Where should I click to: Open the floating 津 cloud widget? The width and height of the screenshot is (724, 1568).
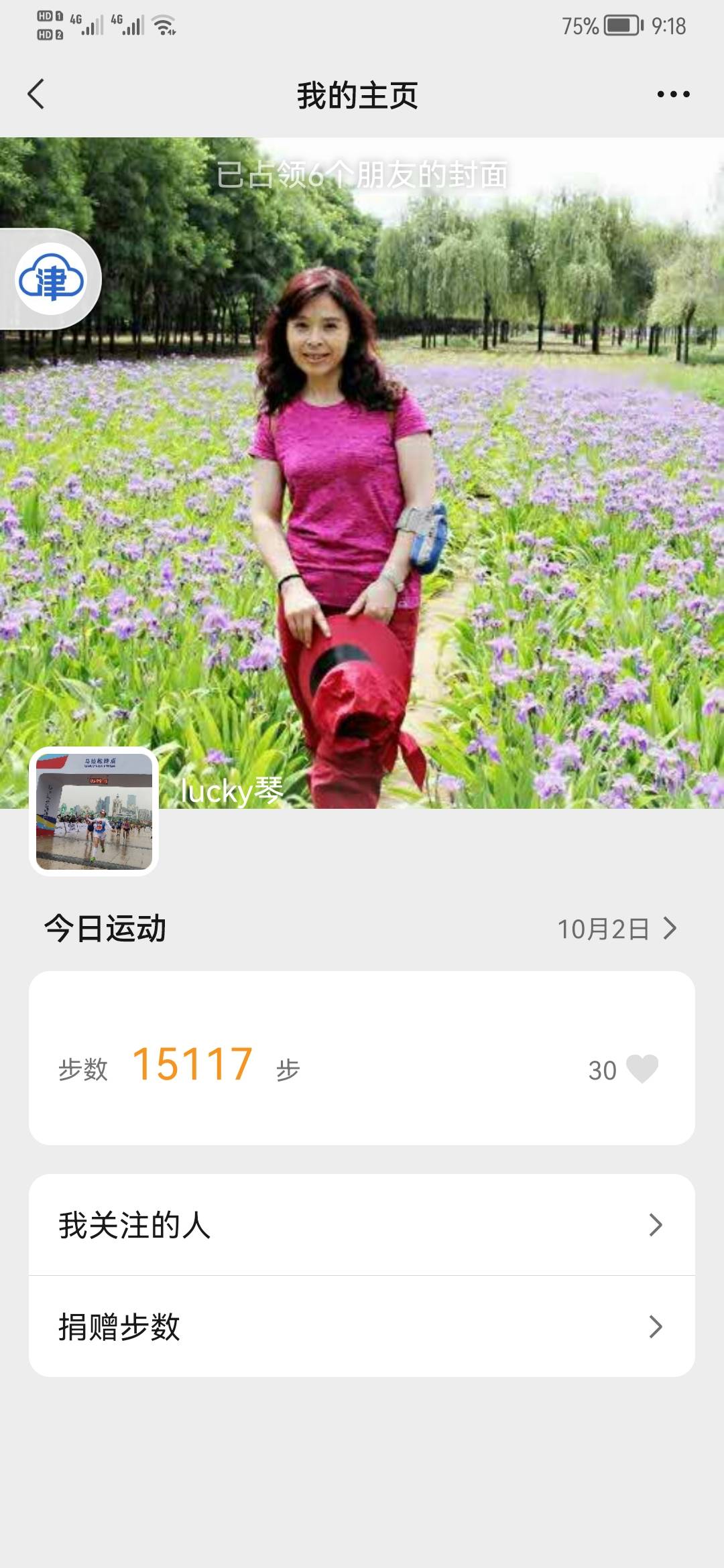coord(51,279)
